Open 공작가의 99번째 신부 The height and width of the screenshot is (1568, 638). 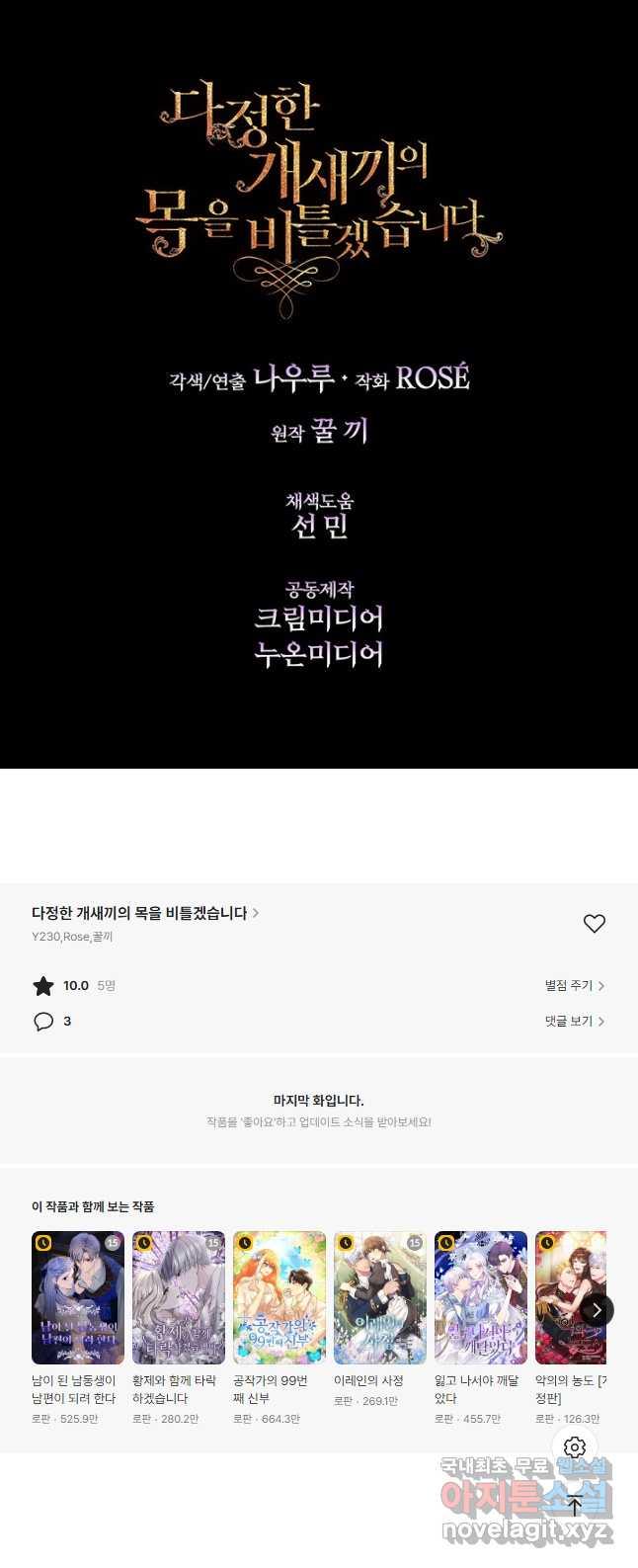[x=279, y=1297]
